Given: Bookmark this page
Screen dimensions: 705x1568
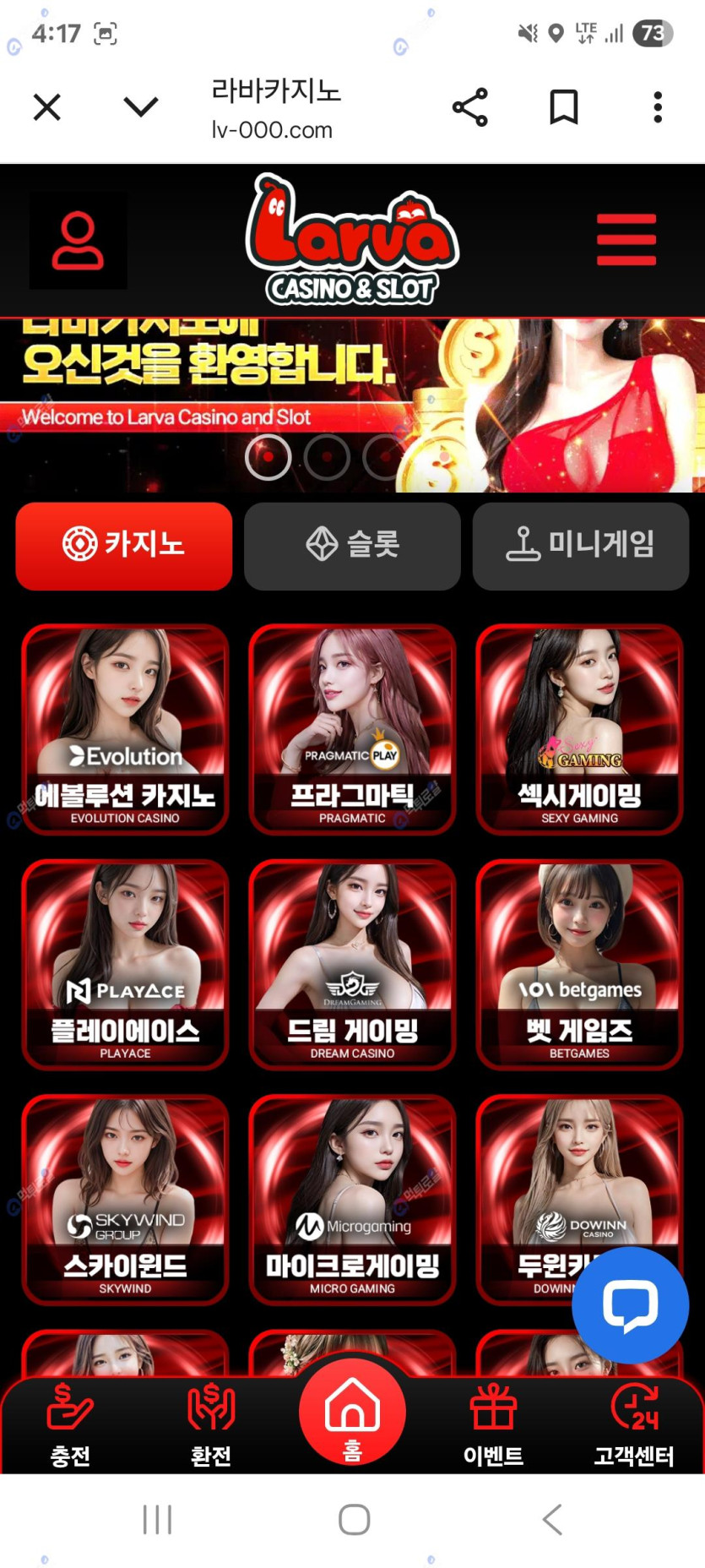Looking at the screenshot, I should tap(564, 107).
